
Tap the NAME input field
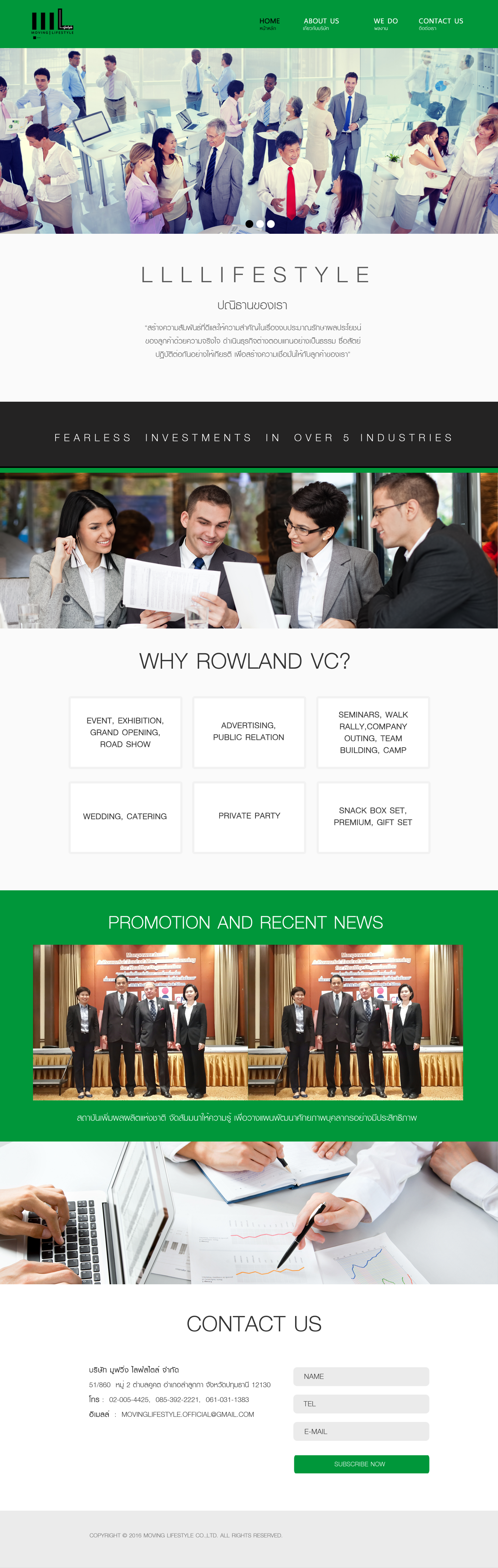point(361,1376)
